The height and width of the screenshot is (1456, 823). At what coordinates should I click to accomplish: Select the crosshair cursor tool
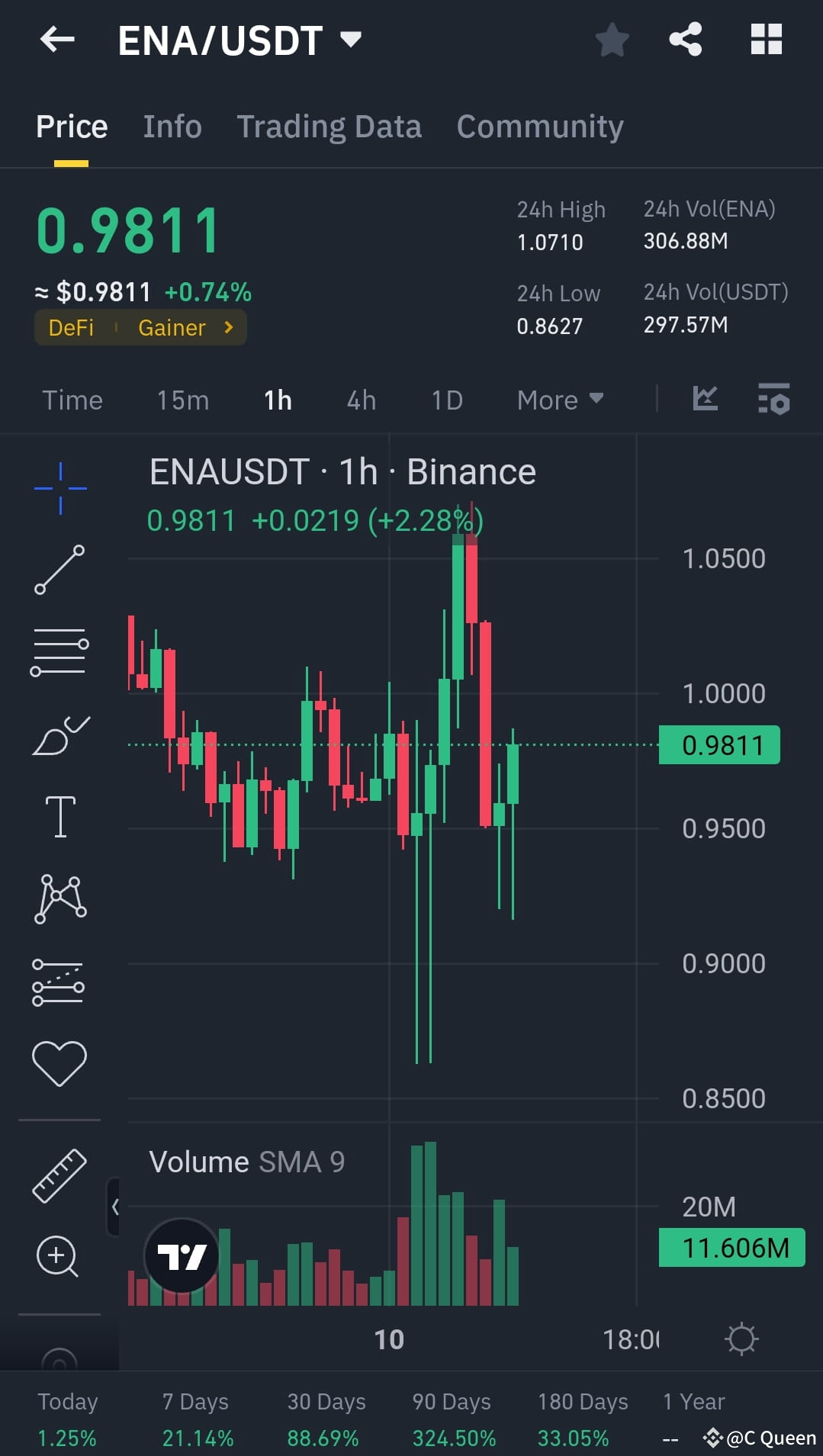59,488
